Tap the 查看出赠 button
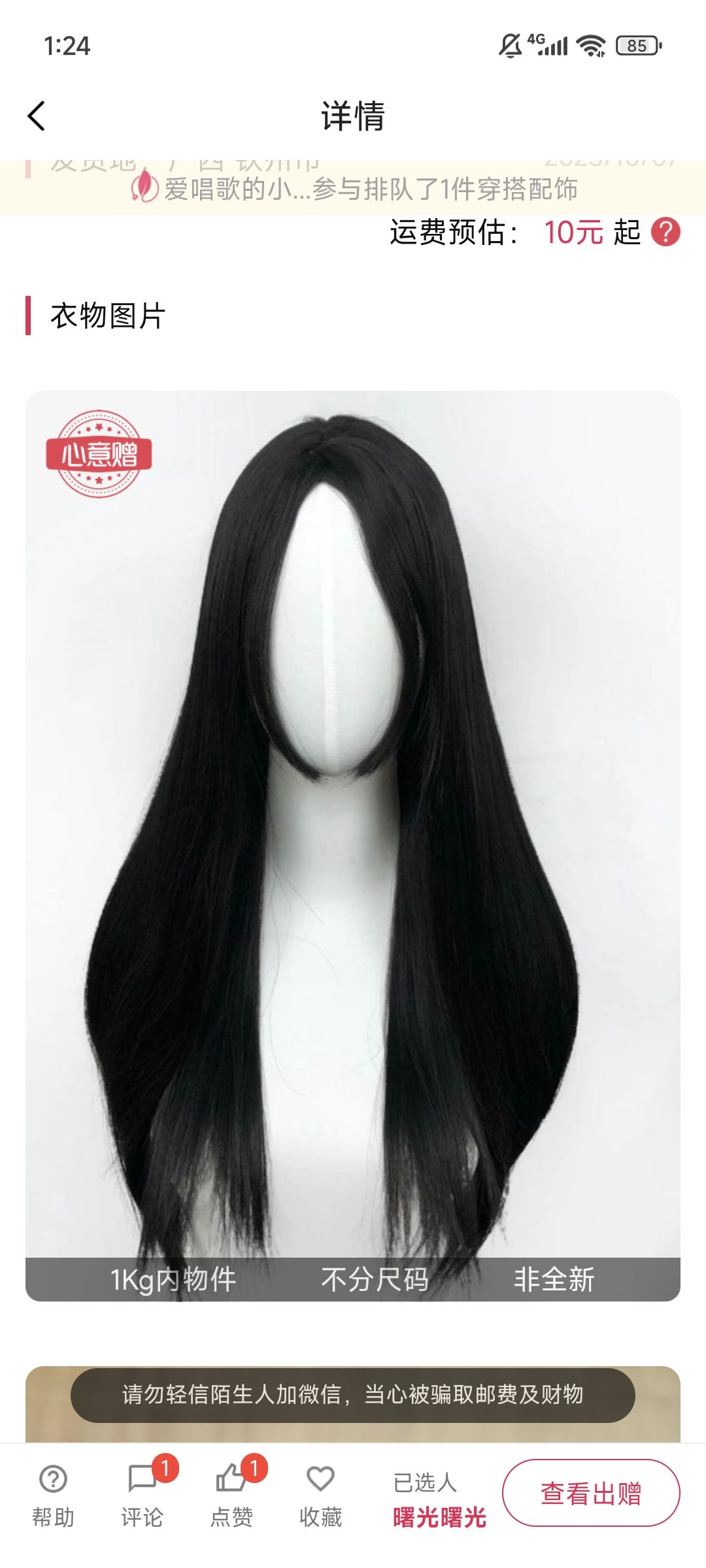 [591, 1494]
